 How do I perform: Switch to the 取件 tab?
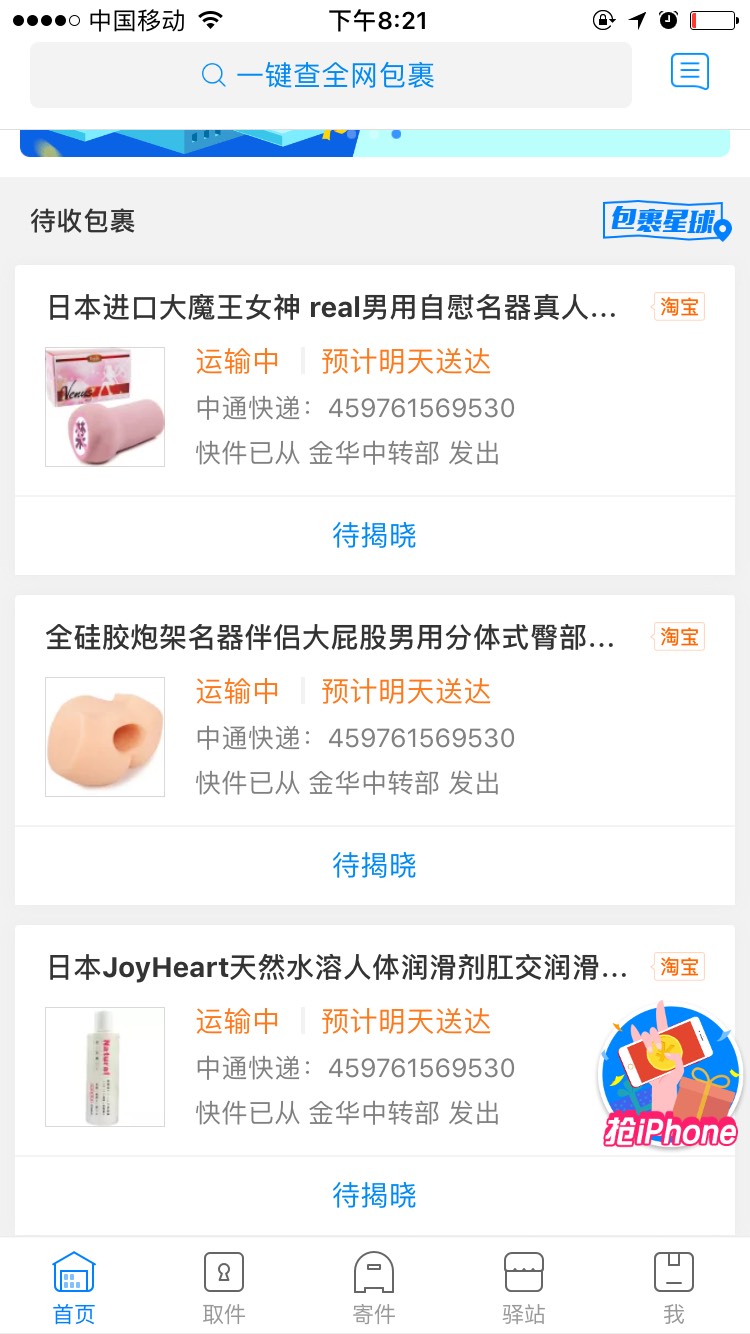click(224, 1287)
